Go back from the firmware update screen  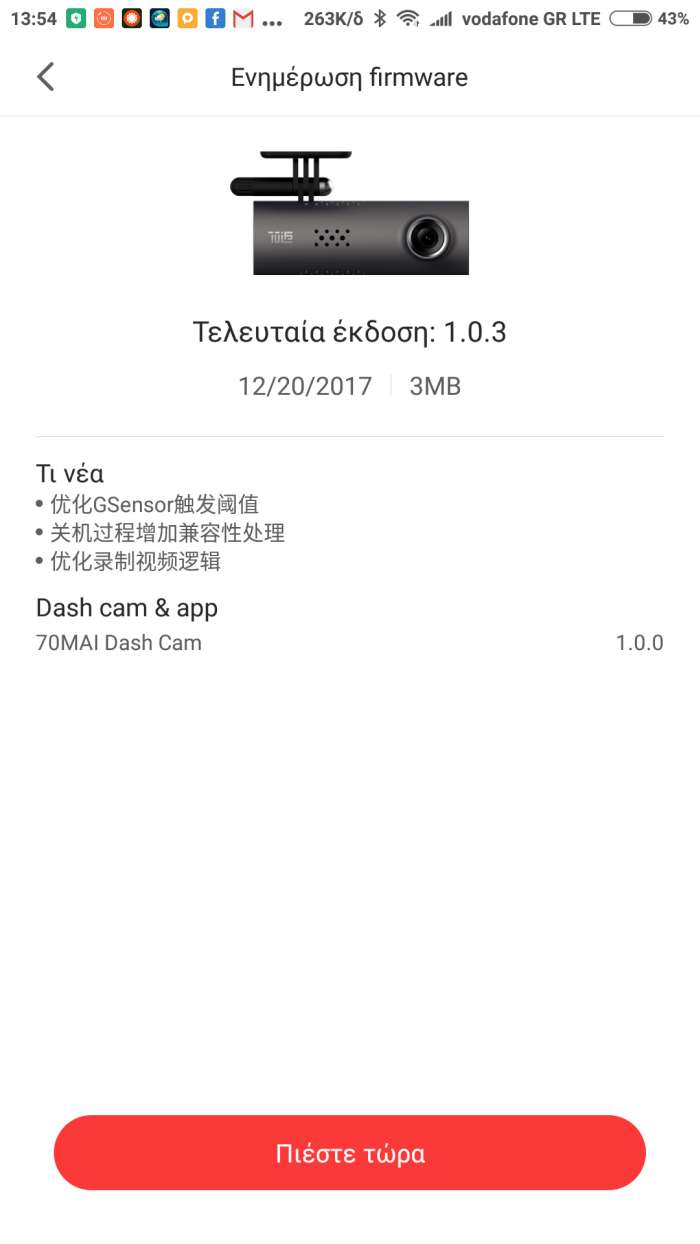[46, 77]
